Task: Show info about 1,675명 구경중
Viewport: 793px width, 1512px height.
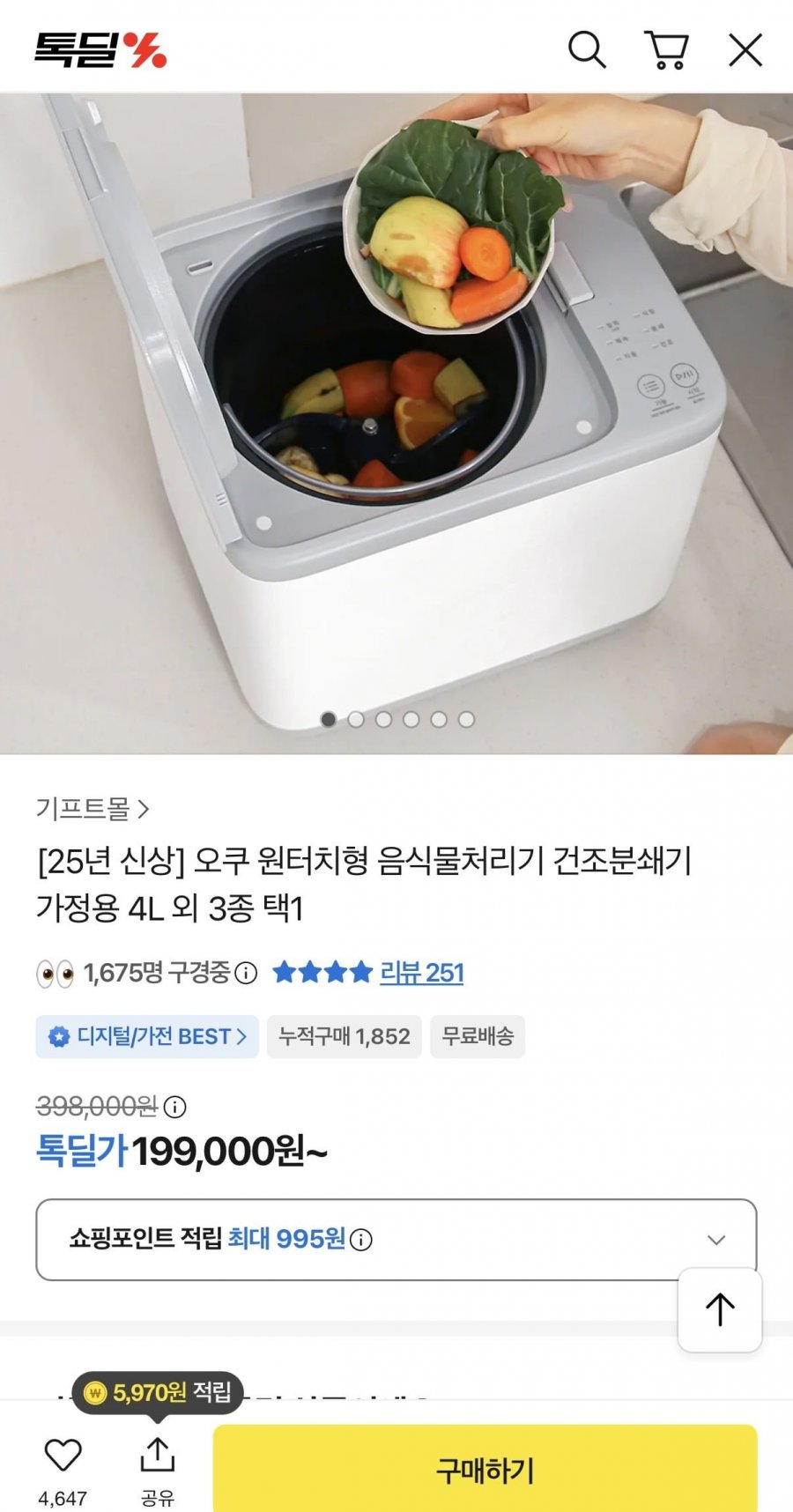Action: [246, 973]
